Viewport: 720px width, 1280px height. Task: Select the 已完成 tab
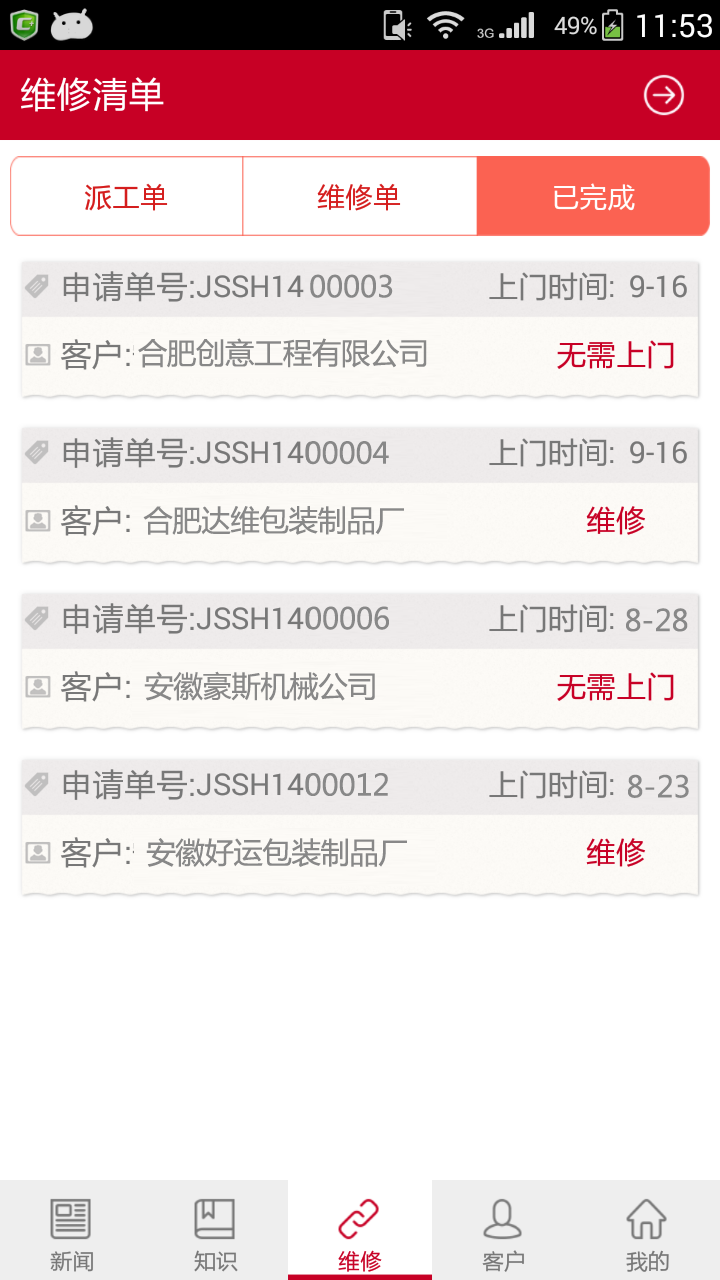click(593, 197)
